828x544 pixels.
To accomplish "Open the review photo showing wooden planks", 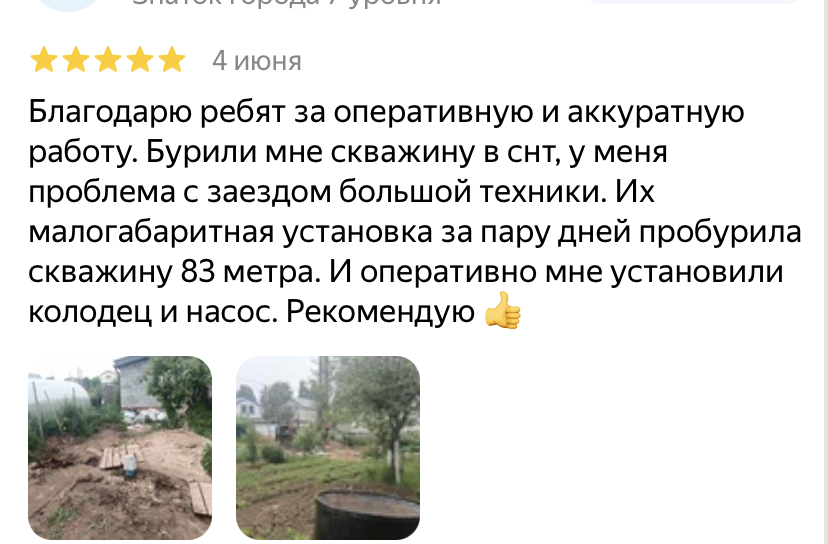I will (x=120, y=449).
